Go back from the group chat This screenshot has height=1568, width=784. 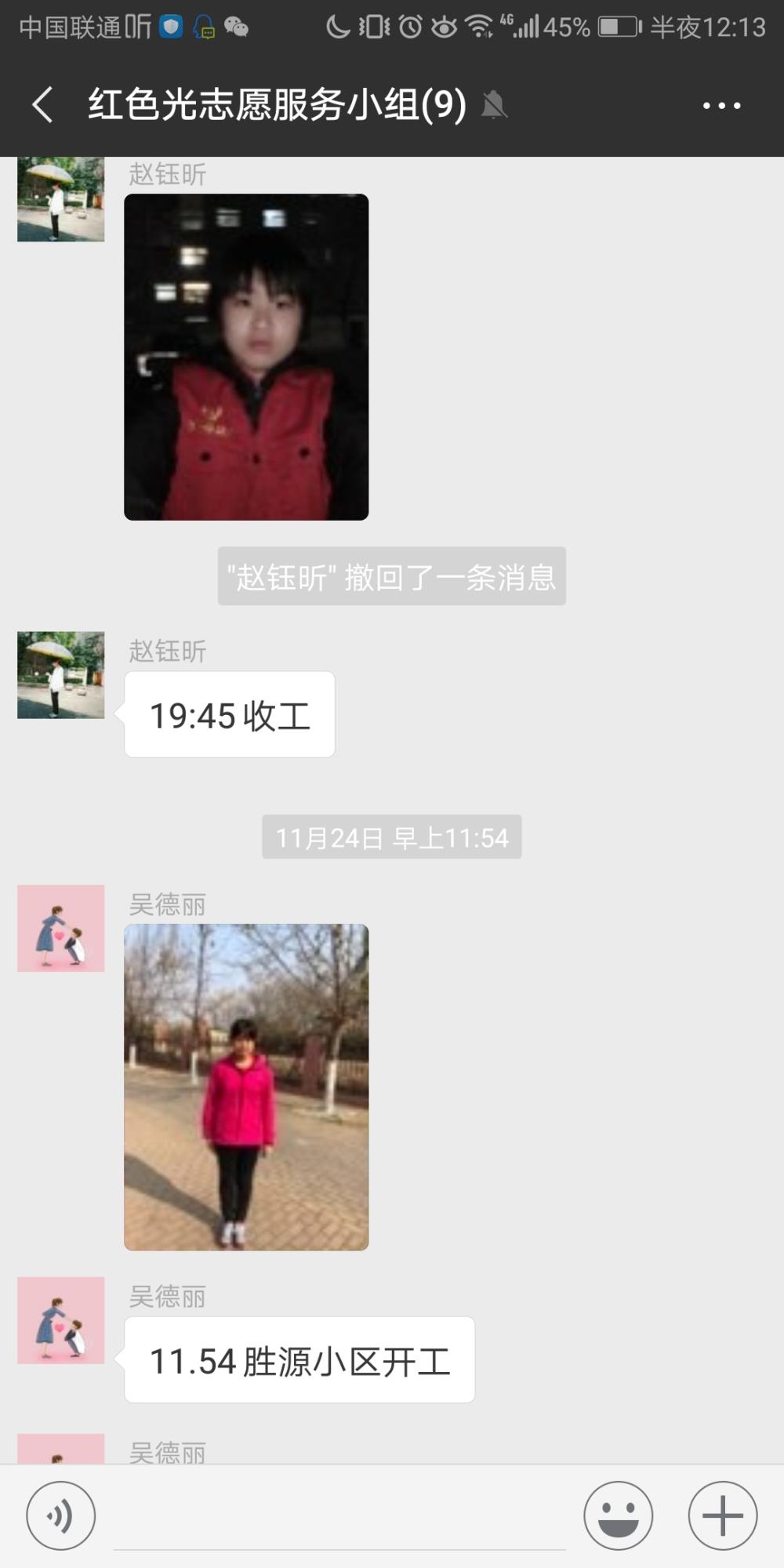[42, 104]
